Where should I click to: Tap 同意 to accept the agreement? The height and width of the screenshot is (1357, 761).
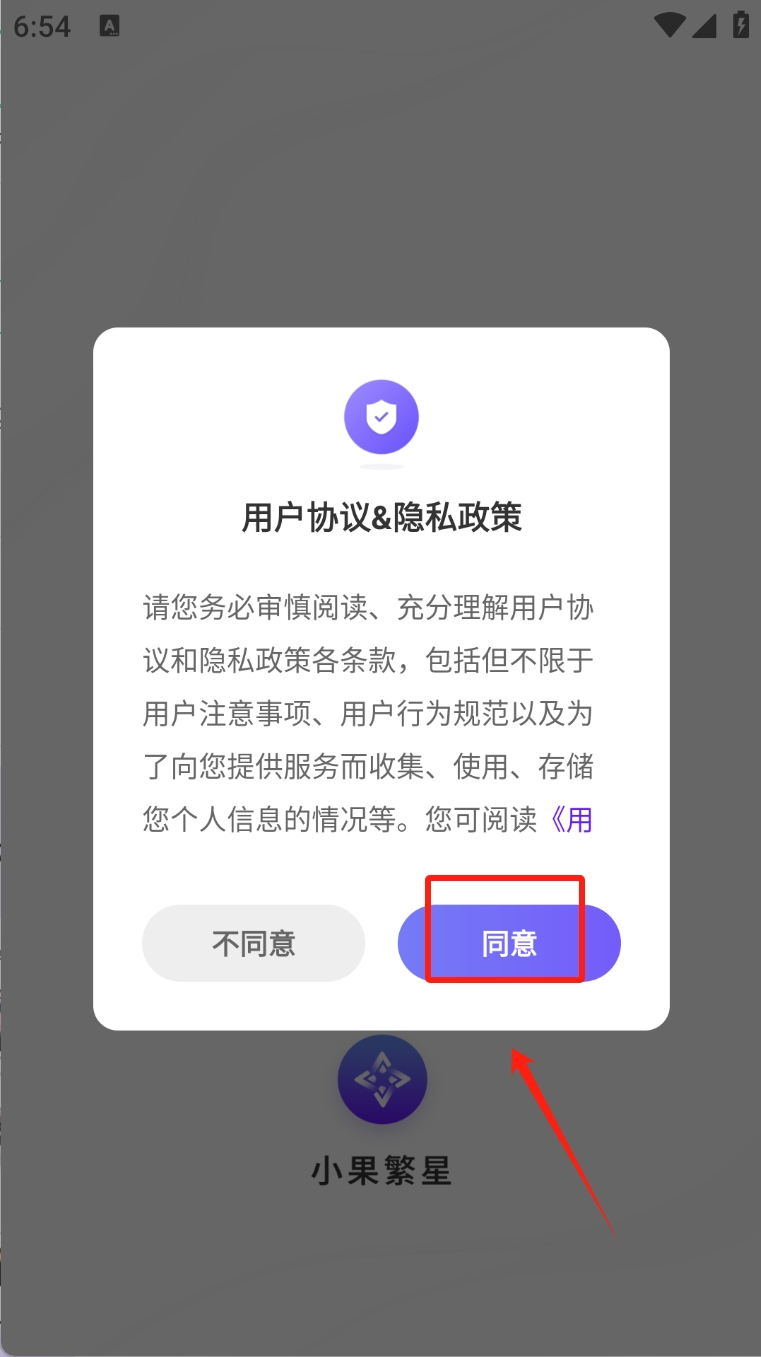tap(509, 943)
